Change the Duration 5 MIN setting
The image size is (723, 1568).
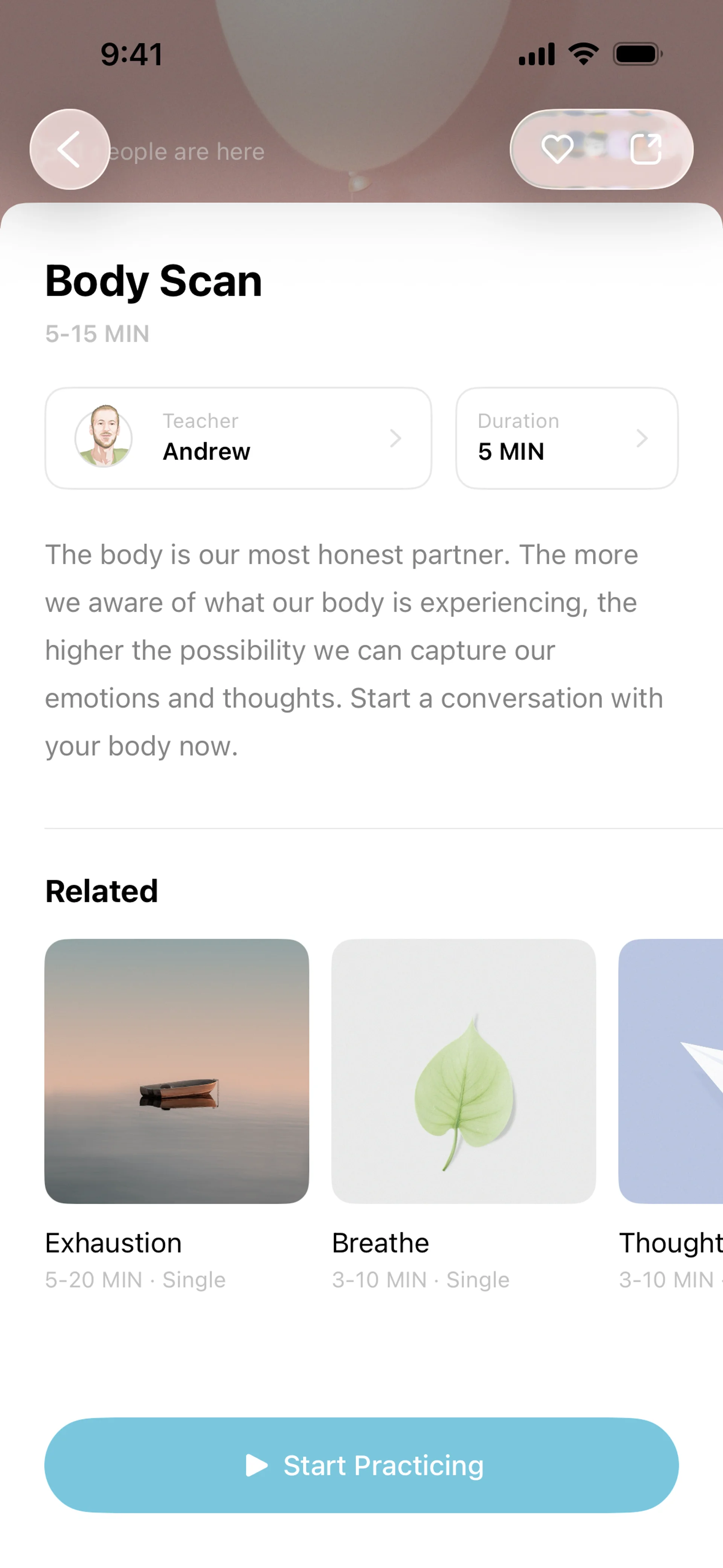(567, 438)
